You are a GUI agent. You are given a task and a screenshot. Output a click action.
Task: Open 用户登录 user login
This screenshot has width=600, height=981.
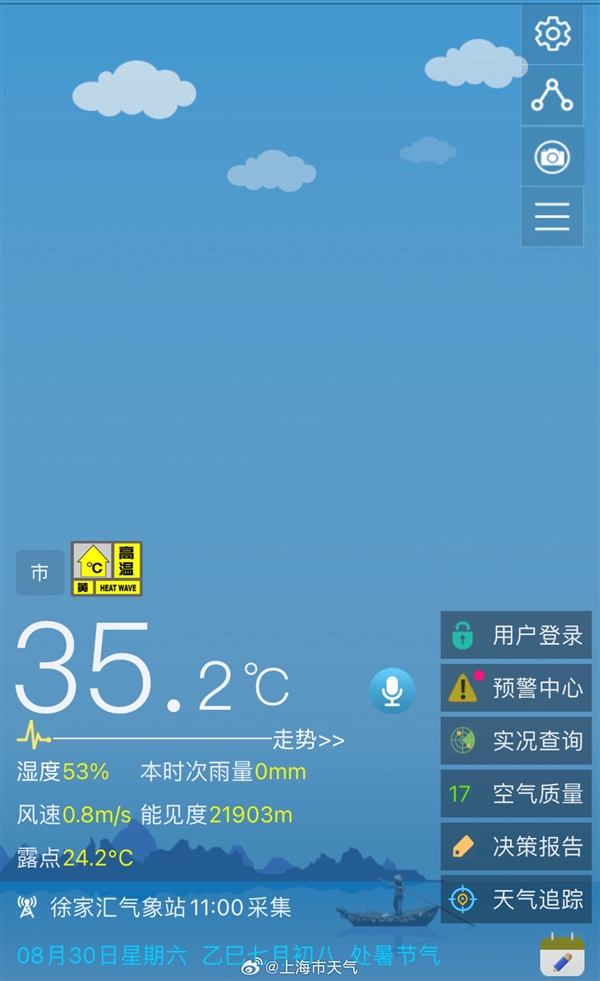pos(516,635)
